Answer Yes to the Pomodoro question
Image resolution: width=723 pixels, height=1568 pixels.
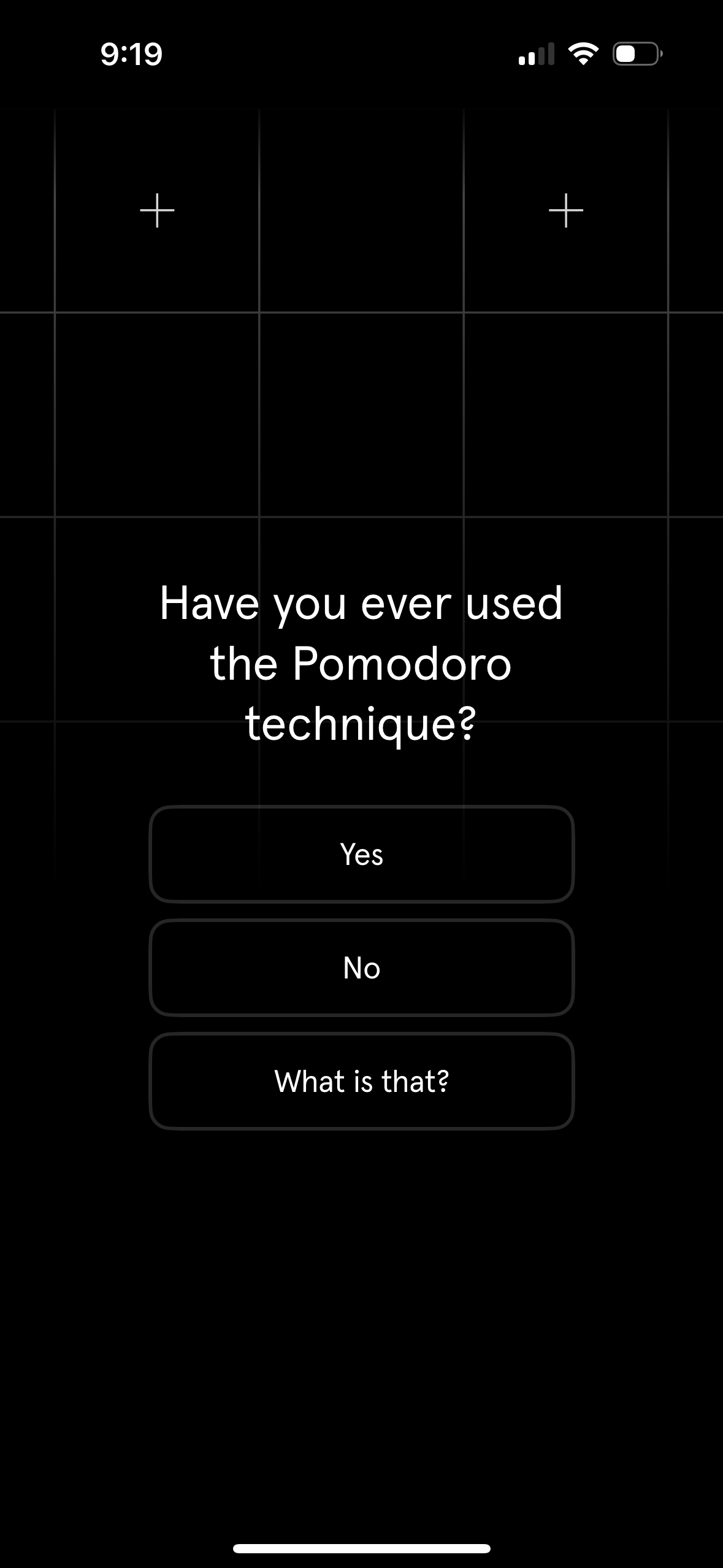tap(361, 854)
